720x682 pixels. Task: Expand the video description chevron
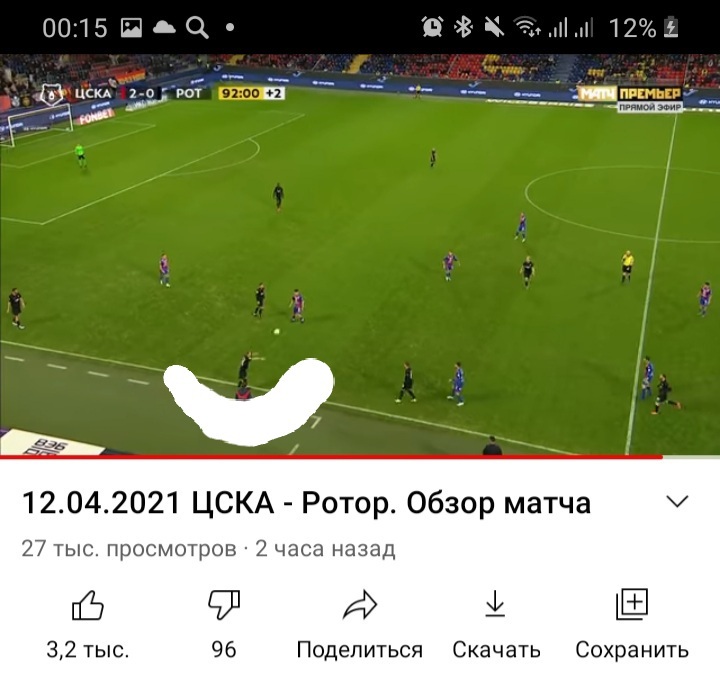(678, 502)
